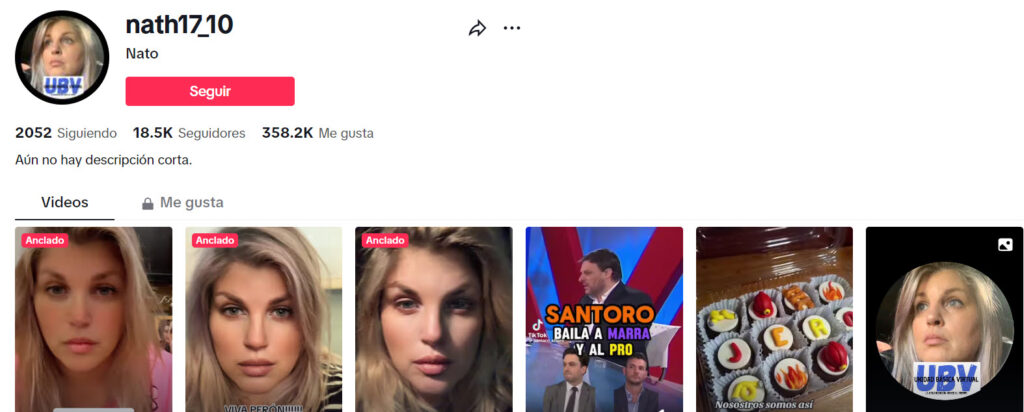
Task: Open the UBV photo post
Action: (944, 320)
